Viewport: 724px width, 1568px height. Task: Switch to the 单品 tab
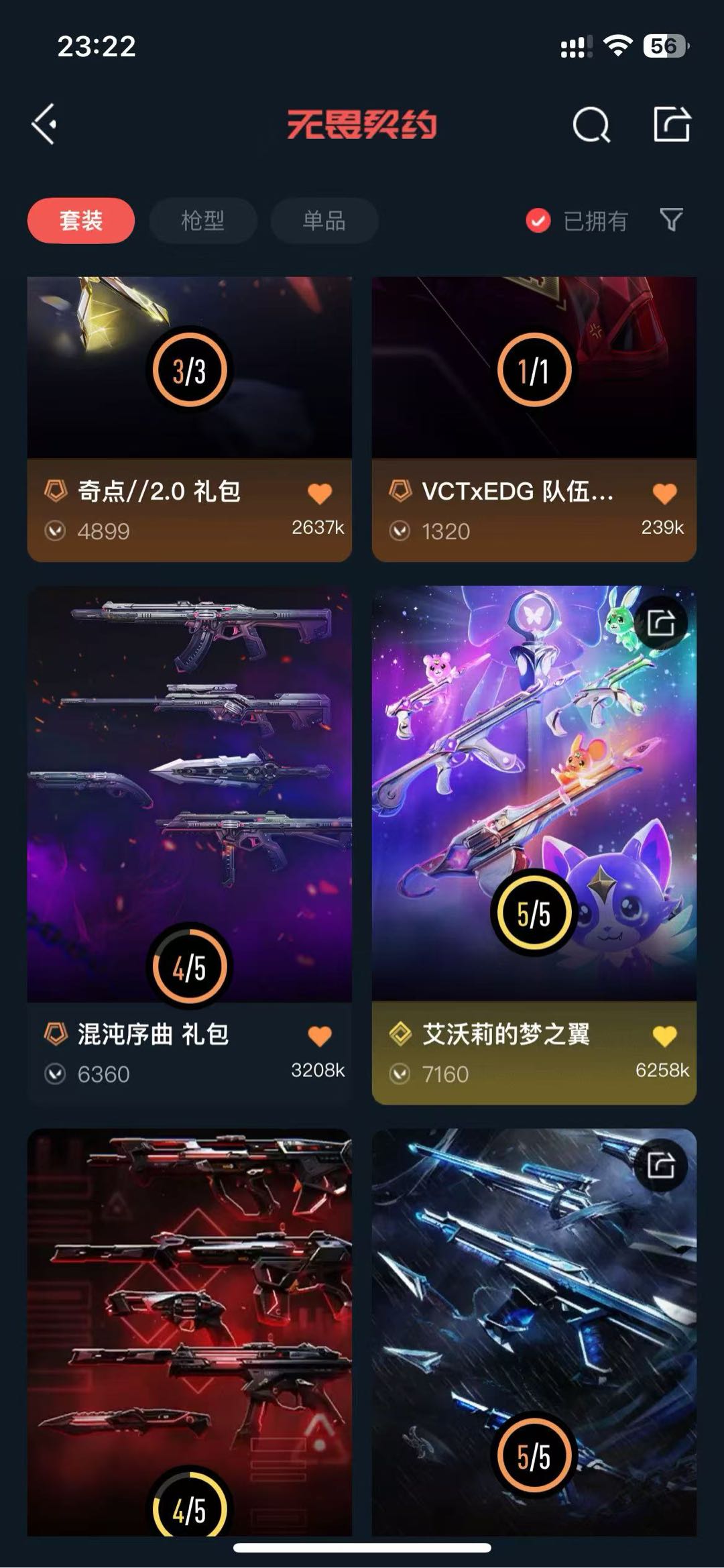click(x=324, y=221)
